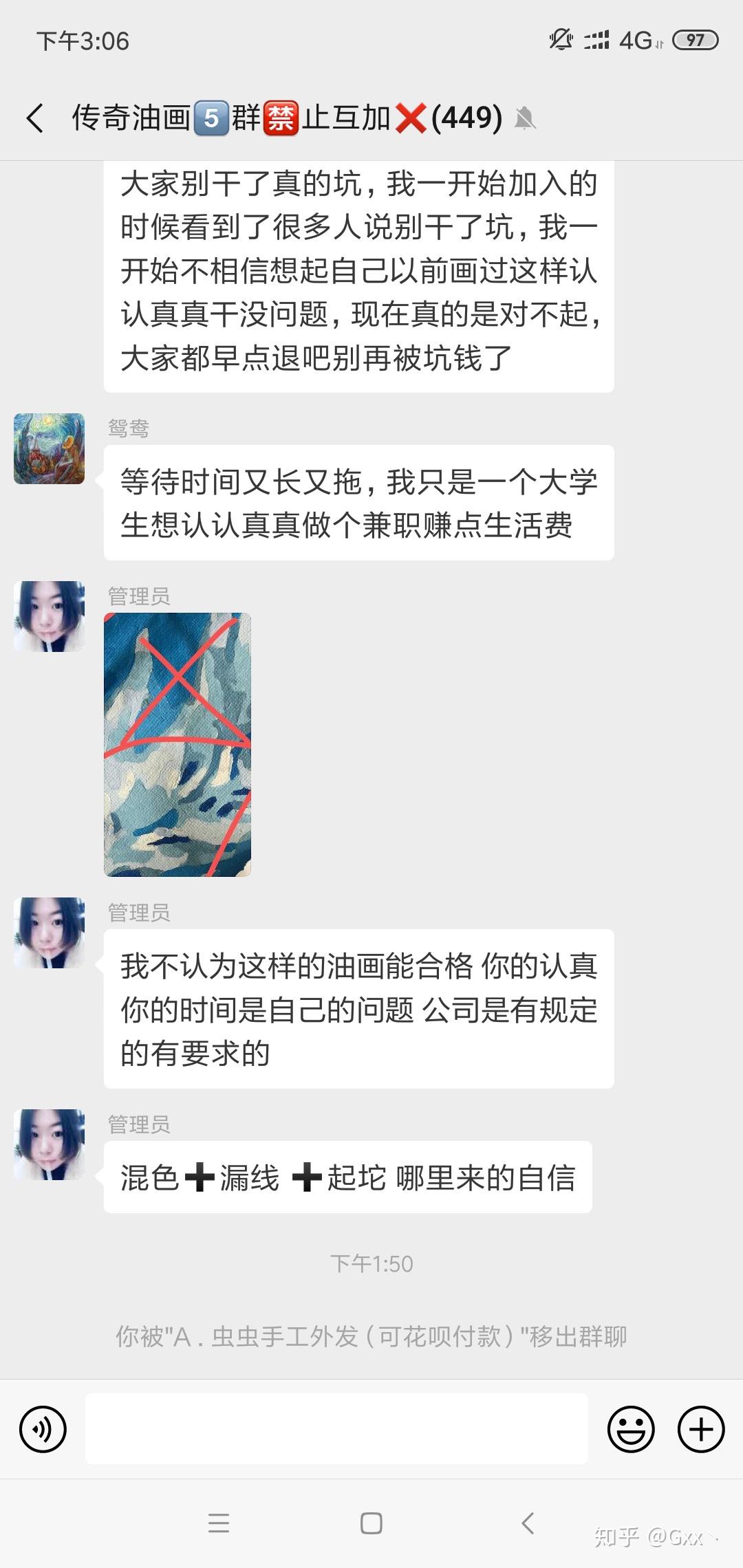View profile of 鸳鸯's avatar
The image size is (743, 1568).
tap(50, 448)
